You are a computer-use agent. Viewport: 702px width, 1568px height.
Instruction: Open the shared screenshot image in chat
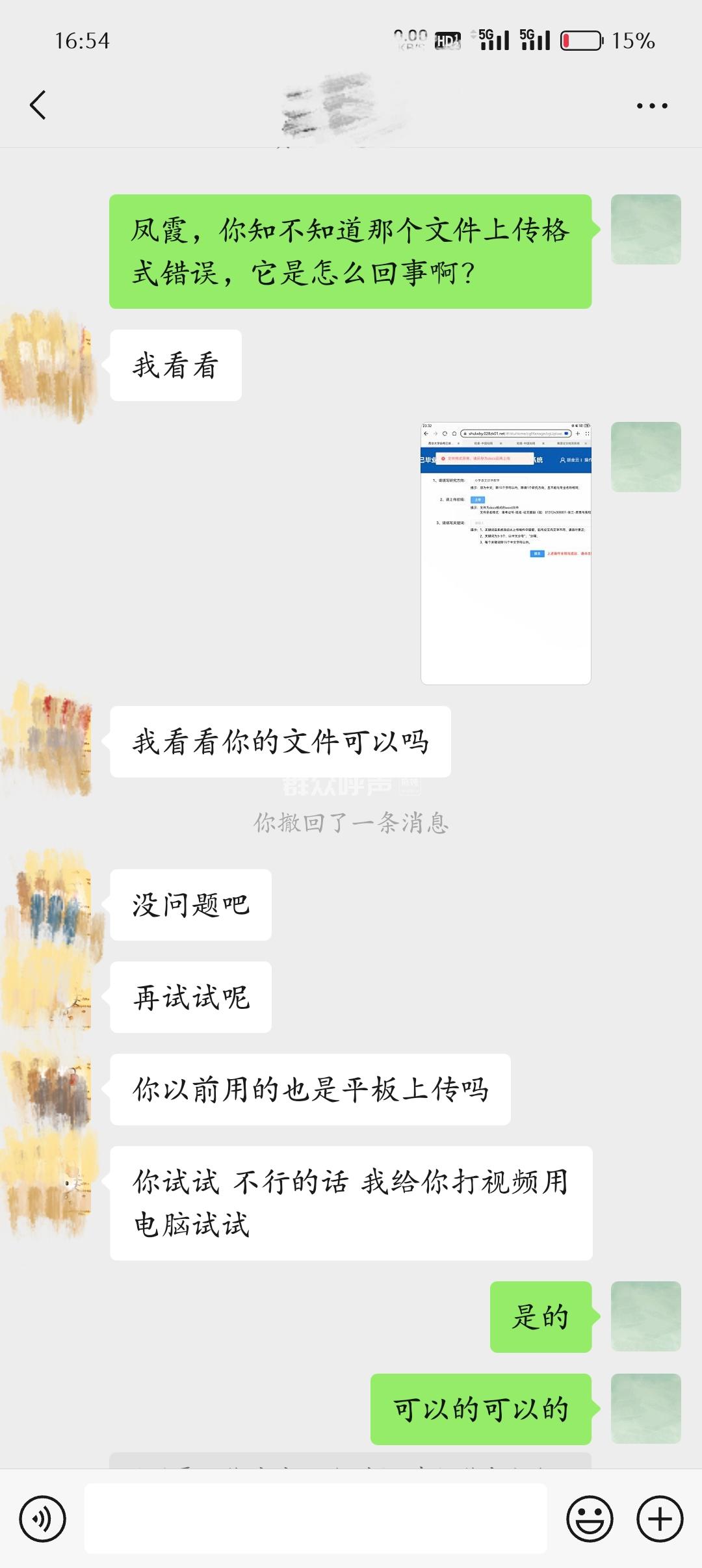coord(506,553)
